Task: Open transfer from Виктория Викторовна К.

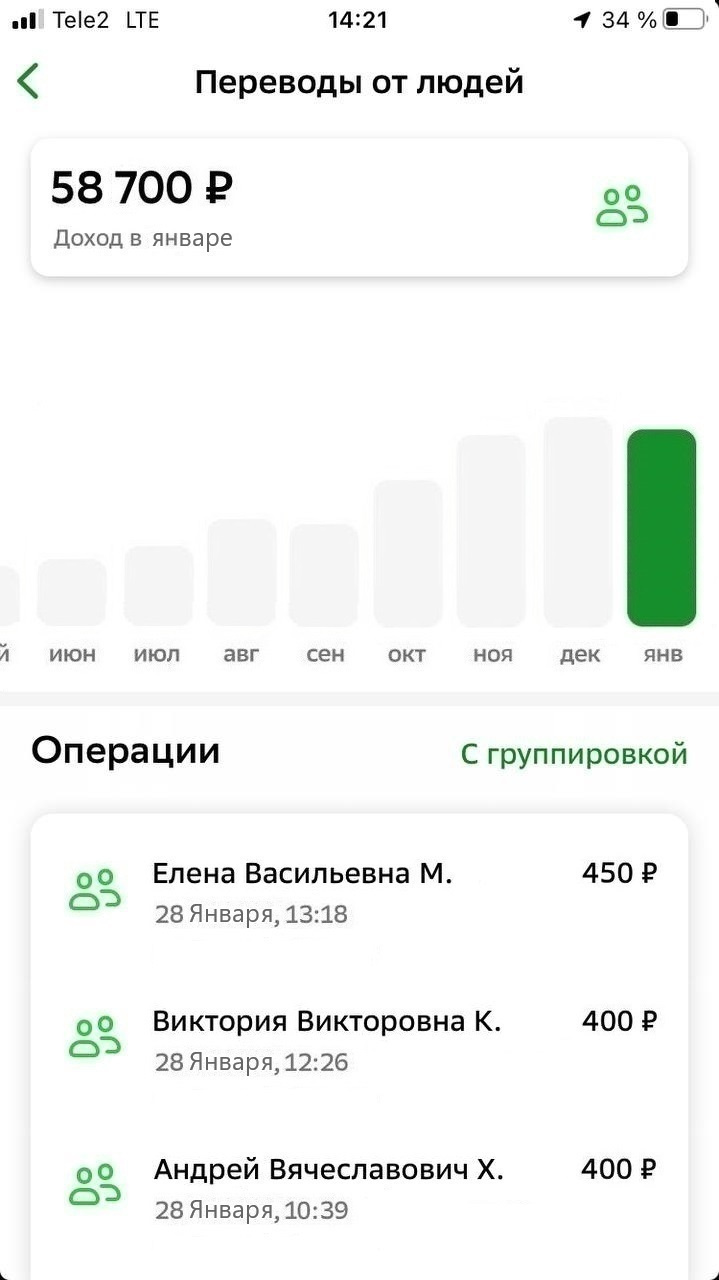Action: click(360, 1038)
